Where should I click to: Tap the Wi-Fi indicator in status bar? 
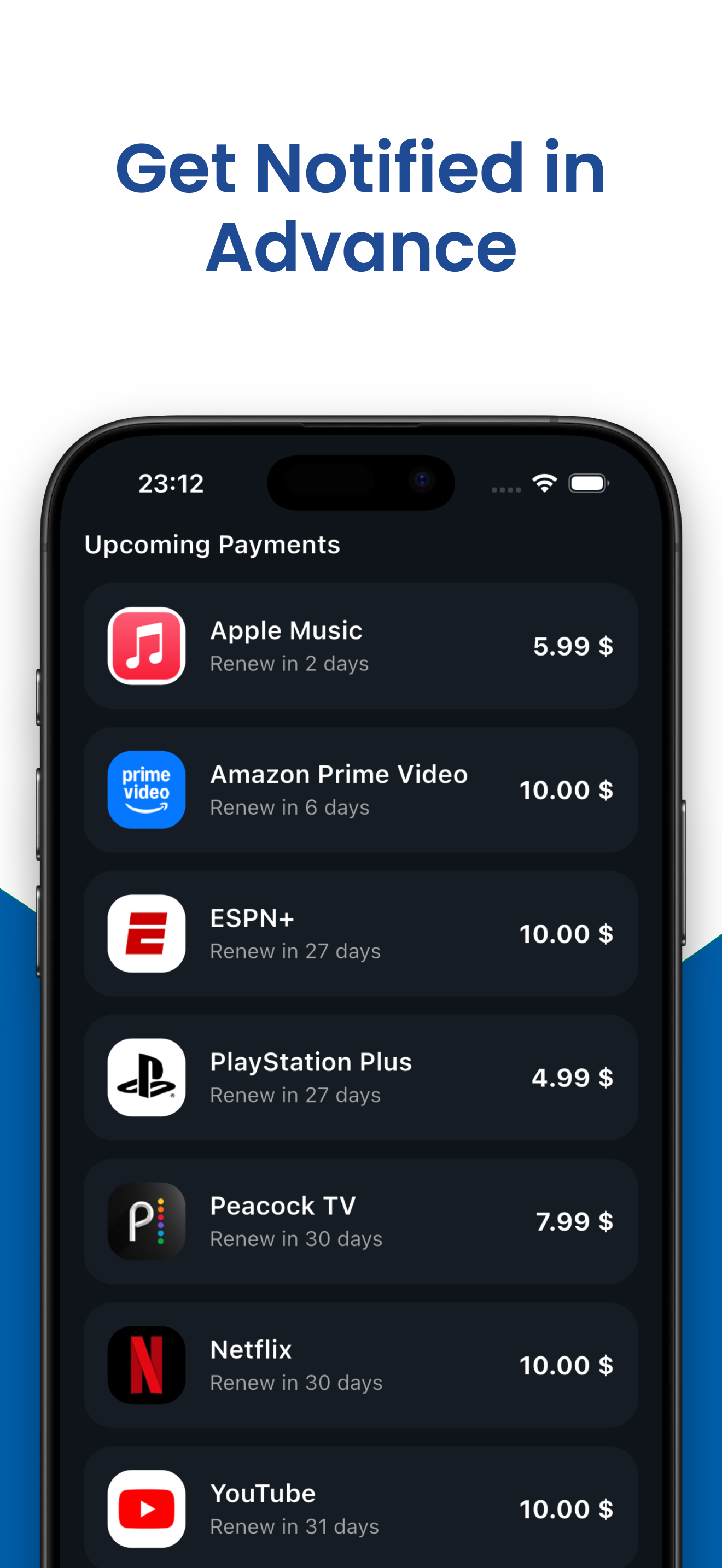click(544, 482)
